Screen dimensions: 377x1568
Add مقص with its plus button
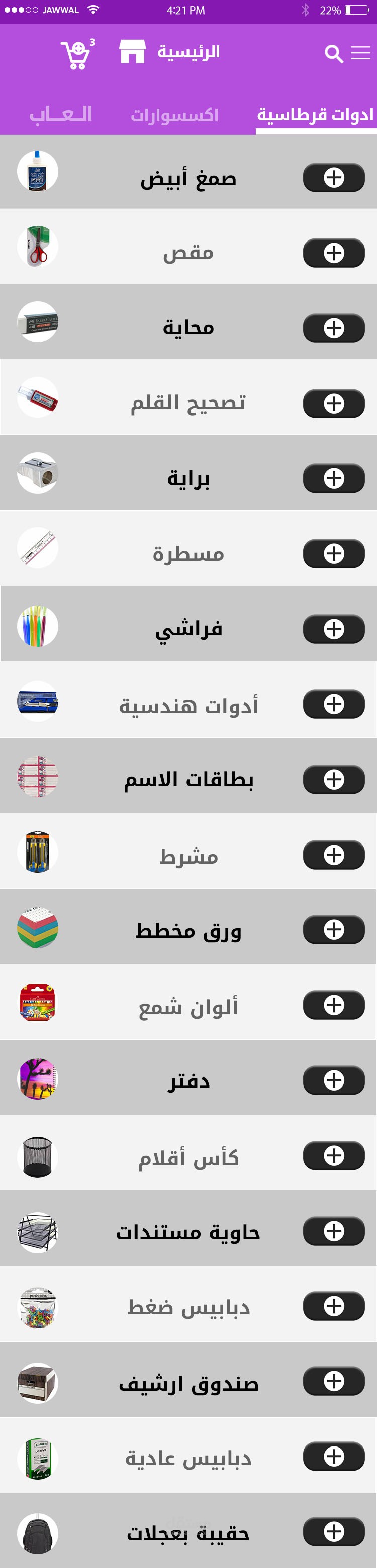tap(334, 253)
